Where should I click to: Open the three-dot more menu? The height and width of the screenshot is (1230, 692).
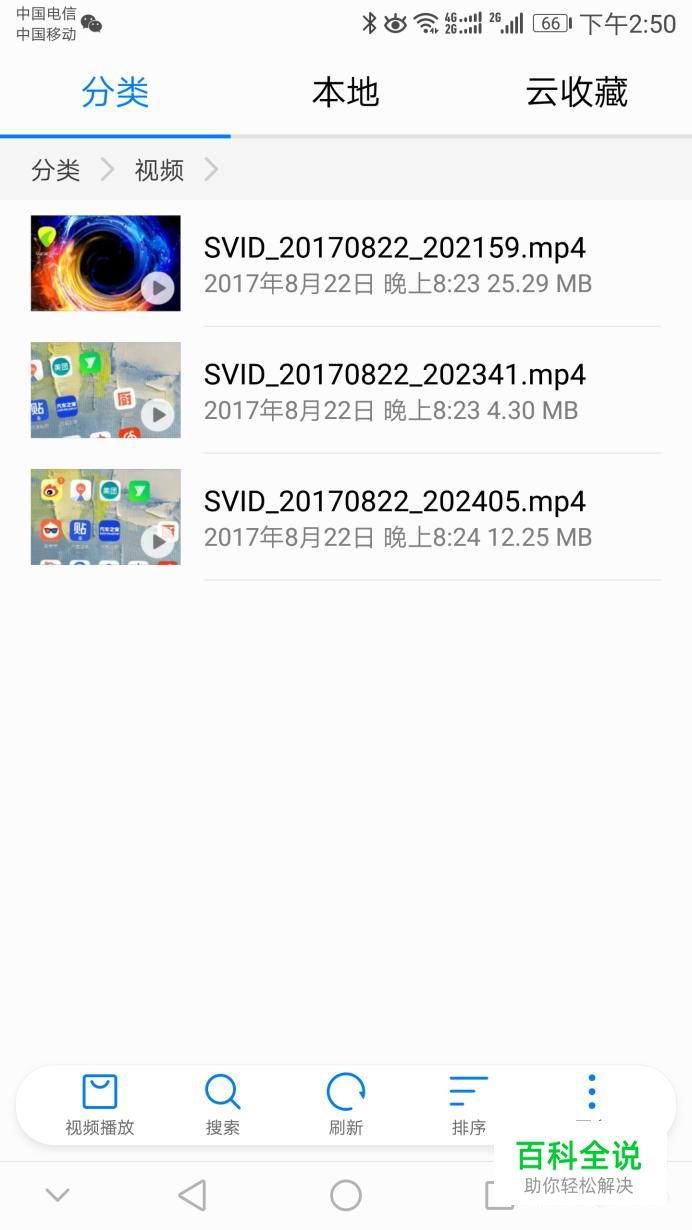coord(592,1095)
